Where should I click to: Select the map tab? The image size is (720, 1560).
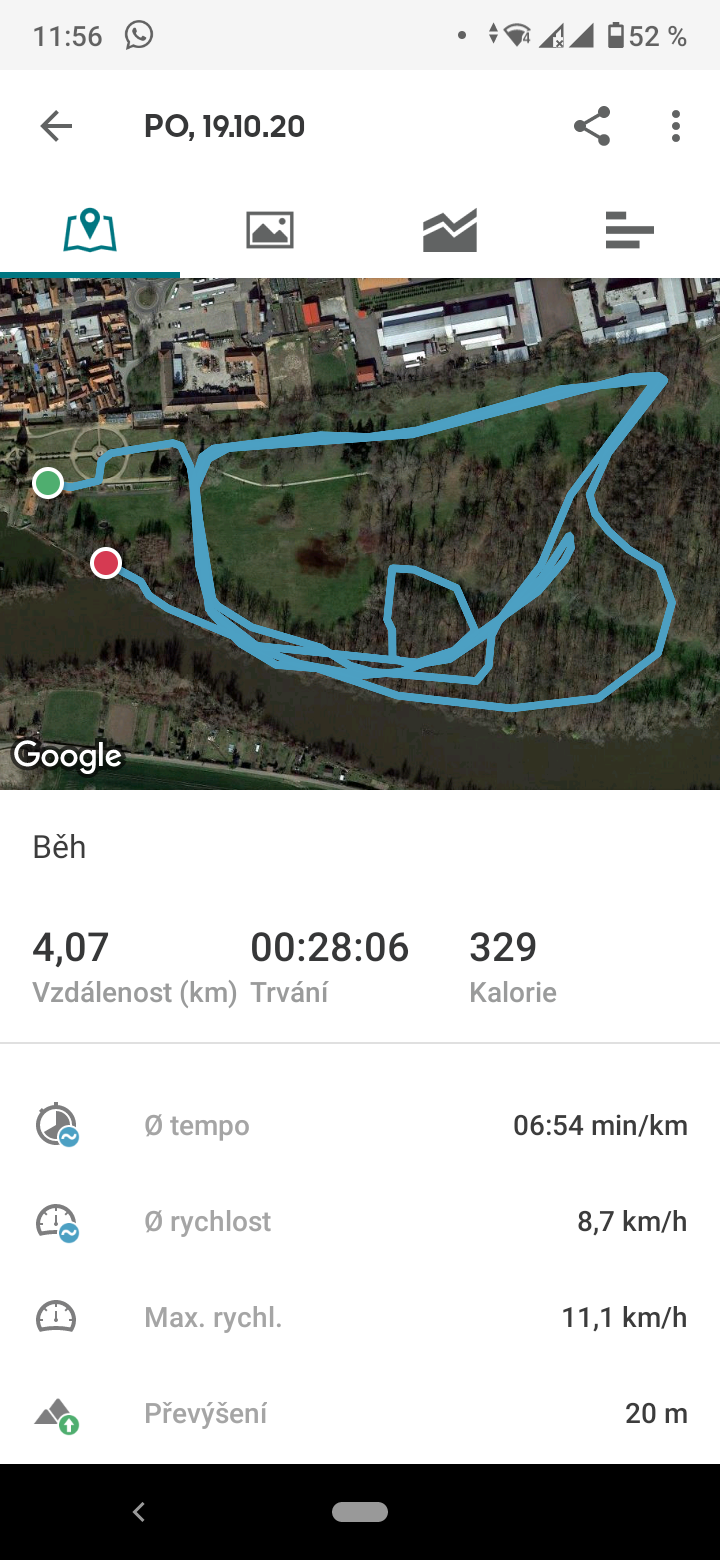tap(90, 230)
